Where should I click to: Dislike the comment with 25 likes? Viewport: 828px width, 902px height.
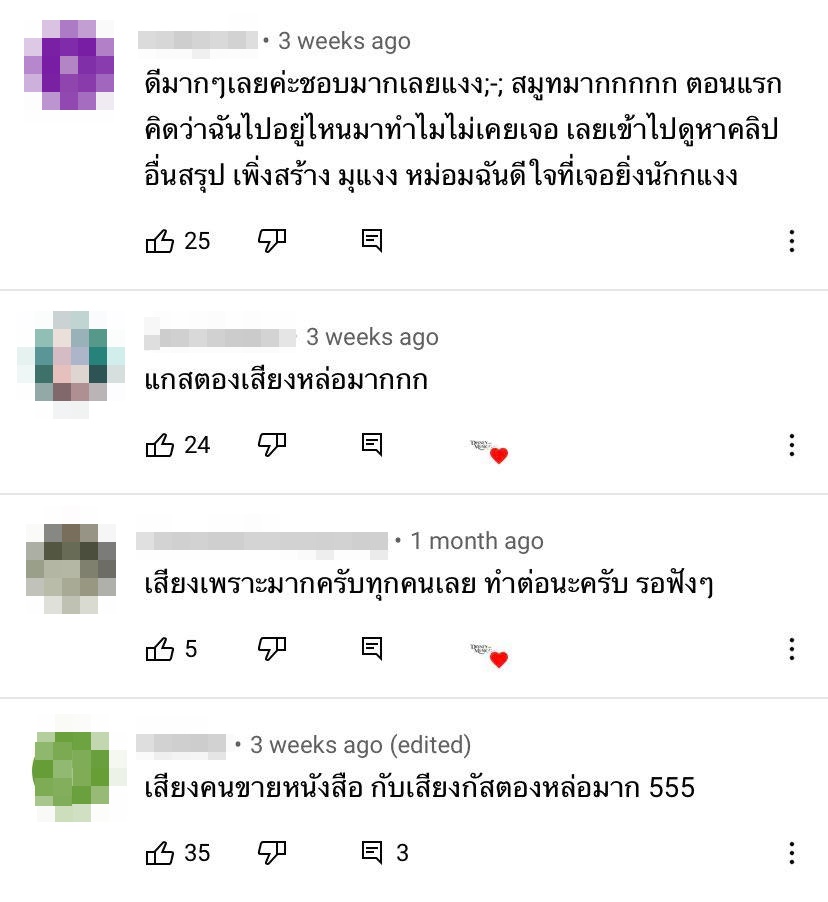click(x=272, y=240)
